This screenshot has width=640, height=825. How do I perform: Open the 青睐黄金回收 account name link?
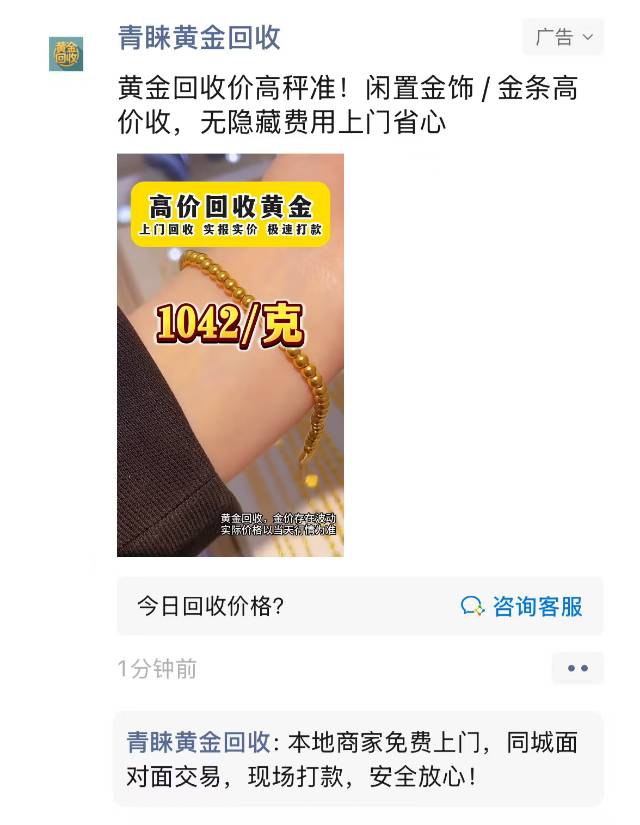tap(199, 38)
